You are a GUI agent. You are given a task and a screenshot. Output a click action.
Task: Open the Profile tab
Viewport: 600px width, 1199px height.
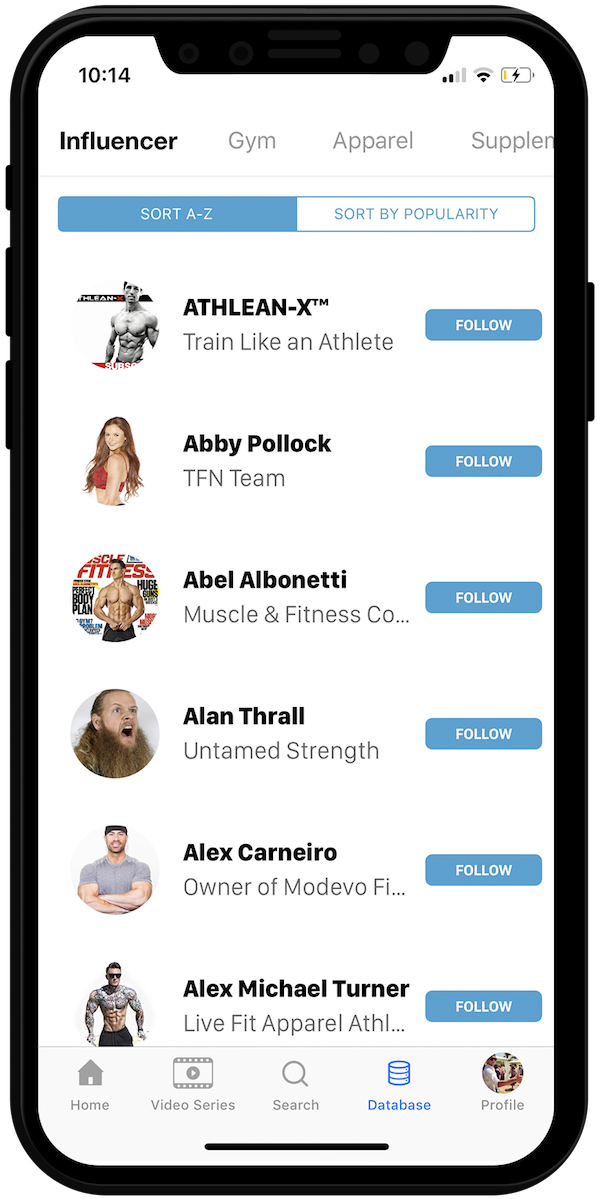502,1086
